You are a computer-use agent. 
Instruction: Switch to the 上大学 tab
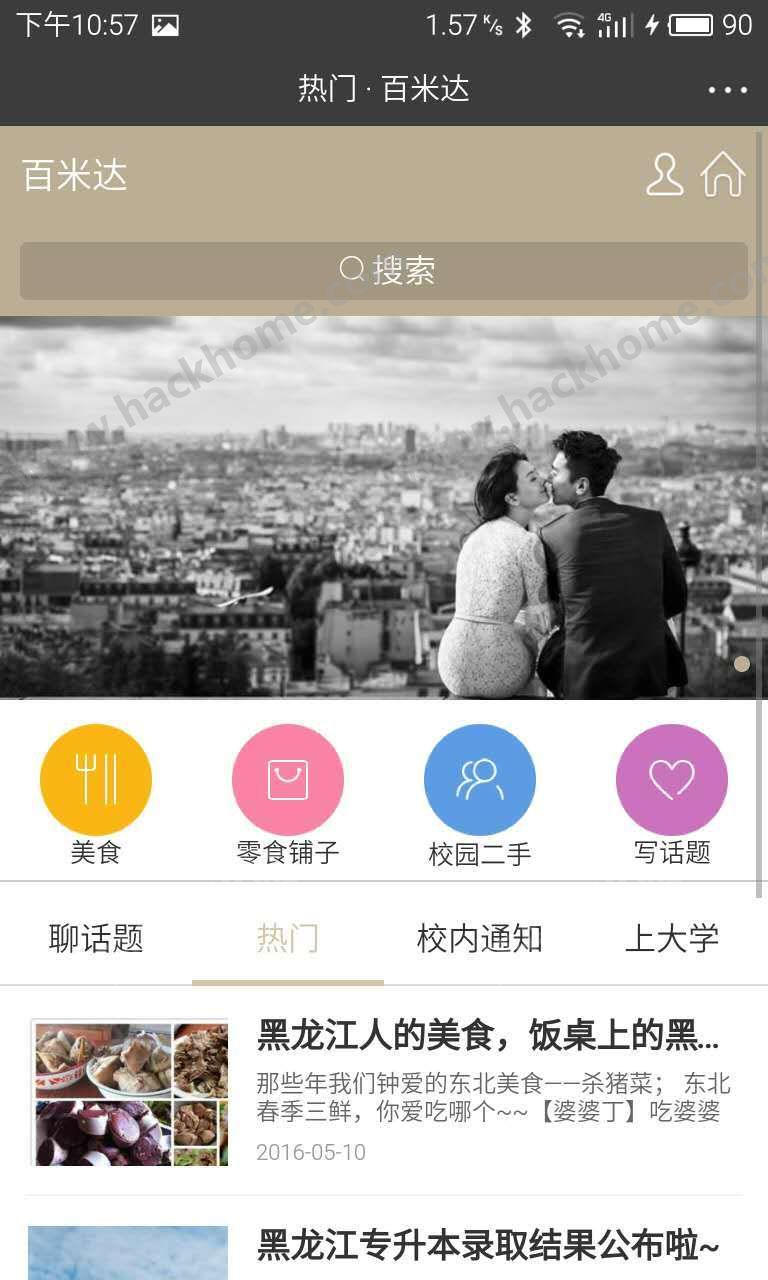(x=672, y=939)
